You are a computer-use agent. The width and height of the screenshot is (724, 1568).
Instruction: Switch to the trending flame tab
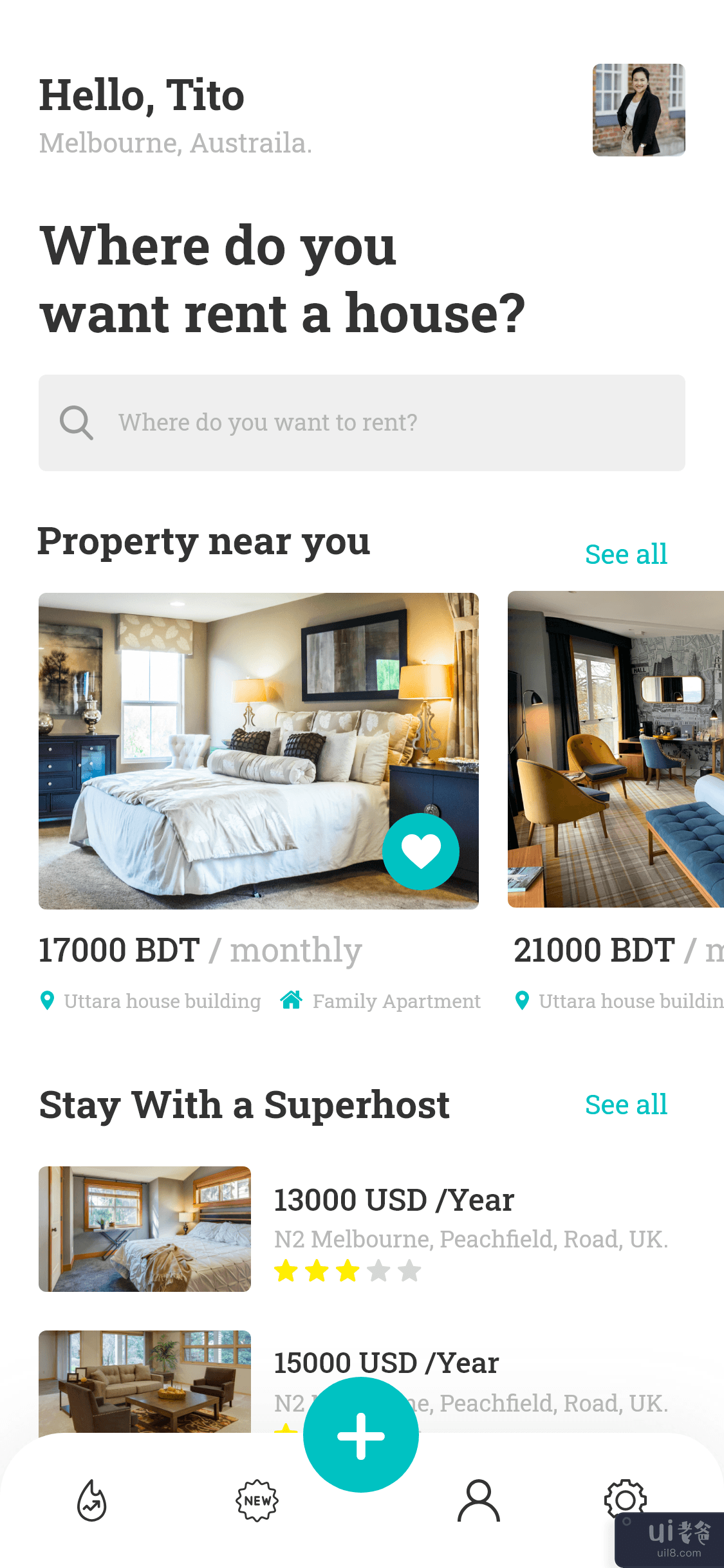coord(92,1500)
